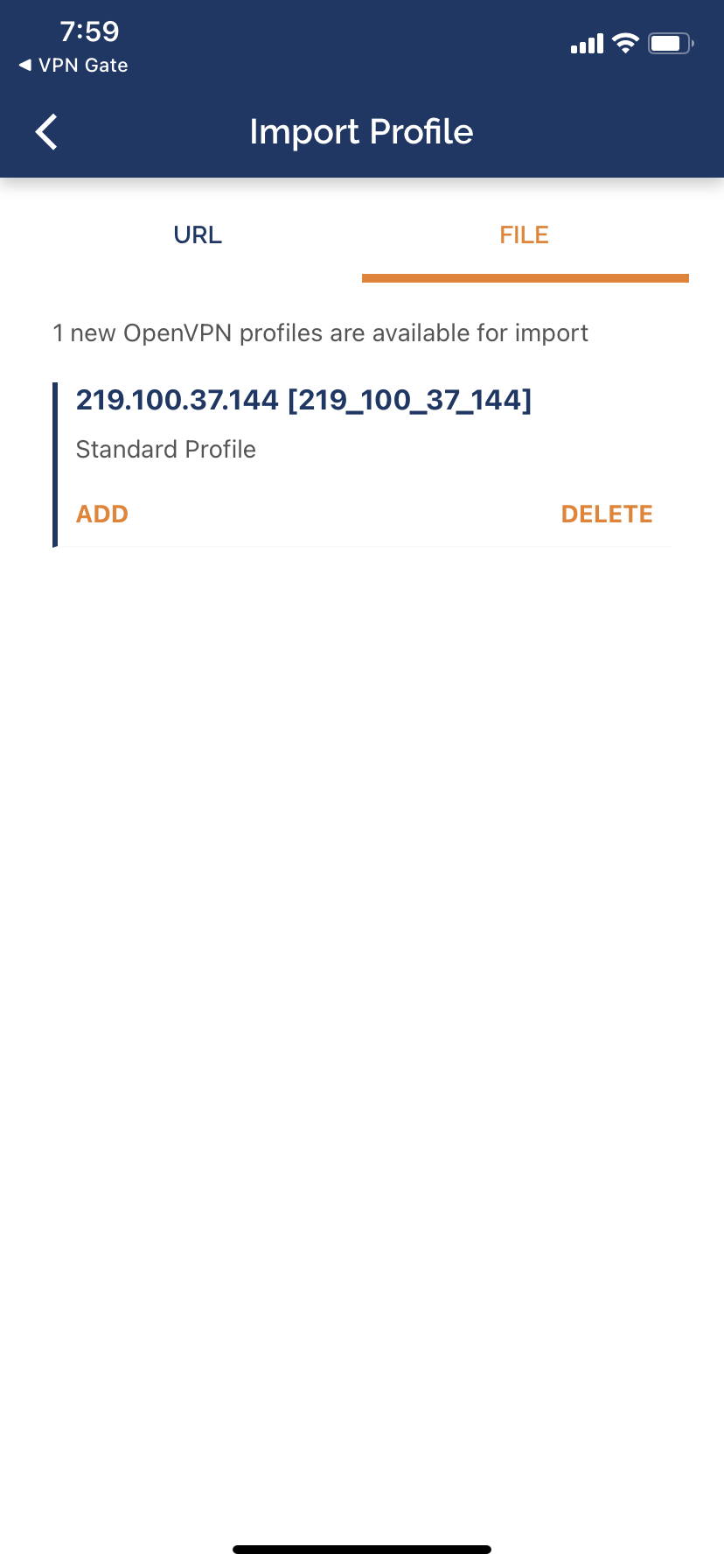Switch to the URL tab

198,235
